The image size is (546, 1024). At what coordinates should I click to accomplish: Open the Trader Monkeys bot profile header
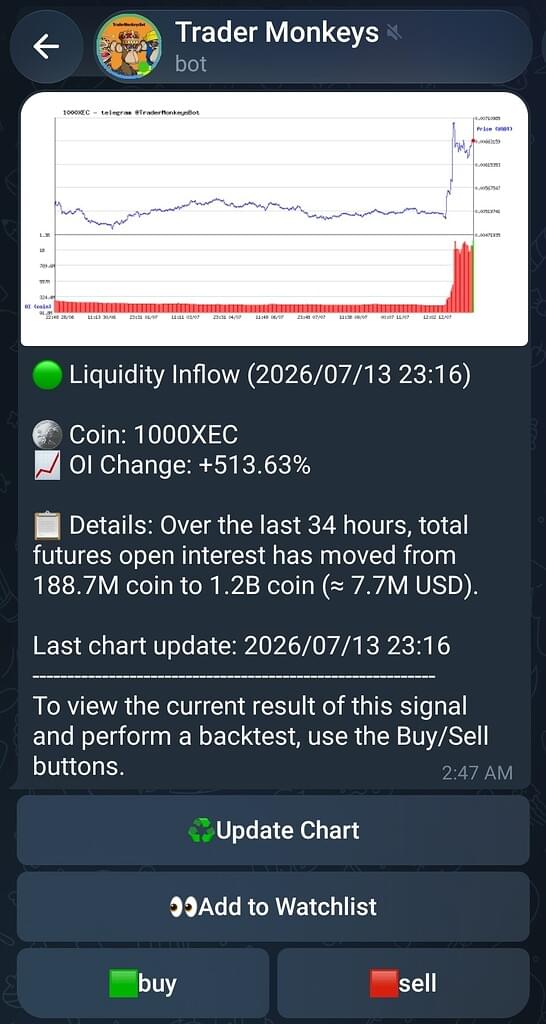pos(311,46)
